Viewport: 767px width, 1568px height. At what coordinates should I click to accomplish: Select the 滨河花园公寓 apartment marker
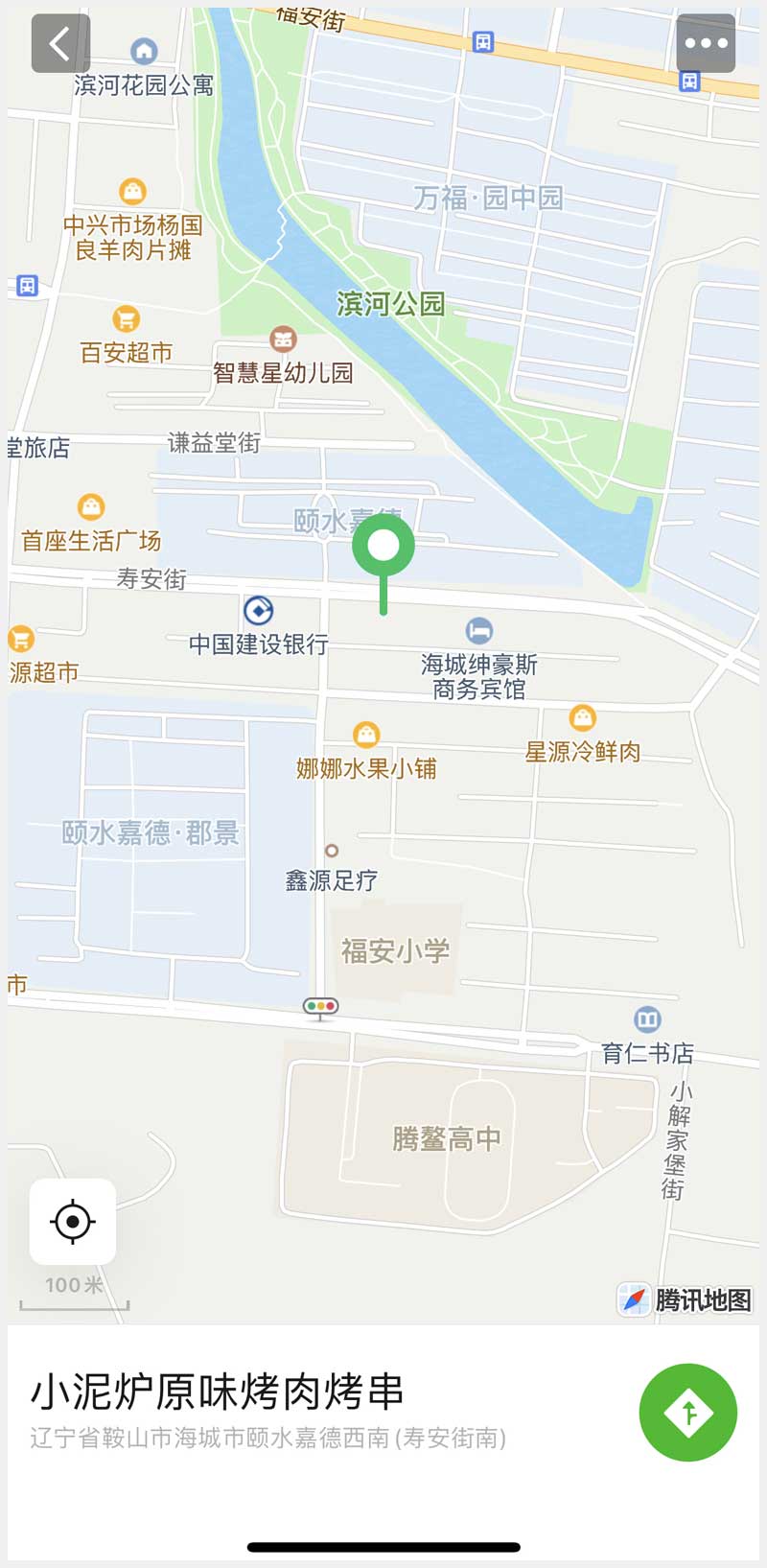coord(144,51)
